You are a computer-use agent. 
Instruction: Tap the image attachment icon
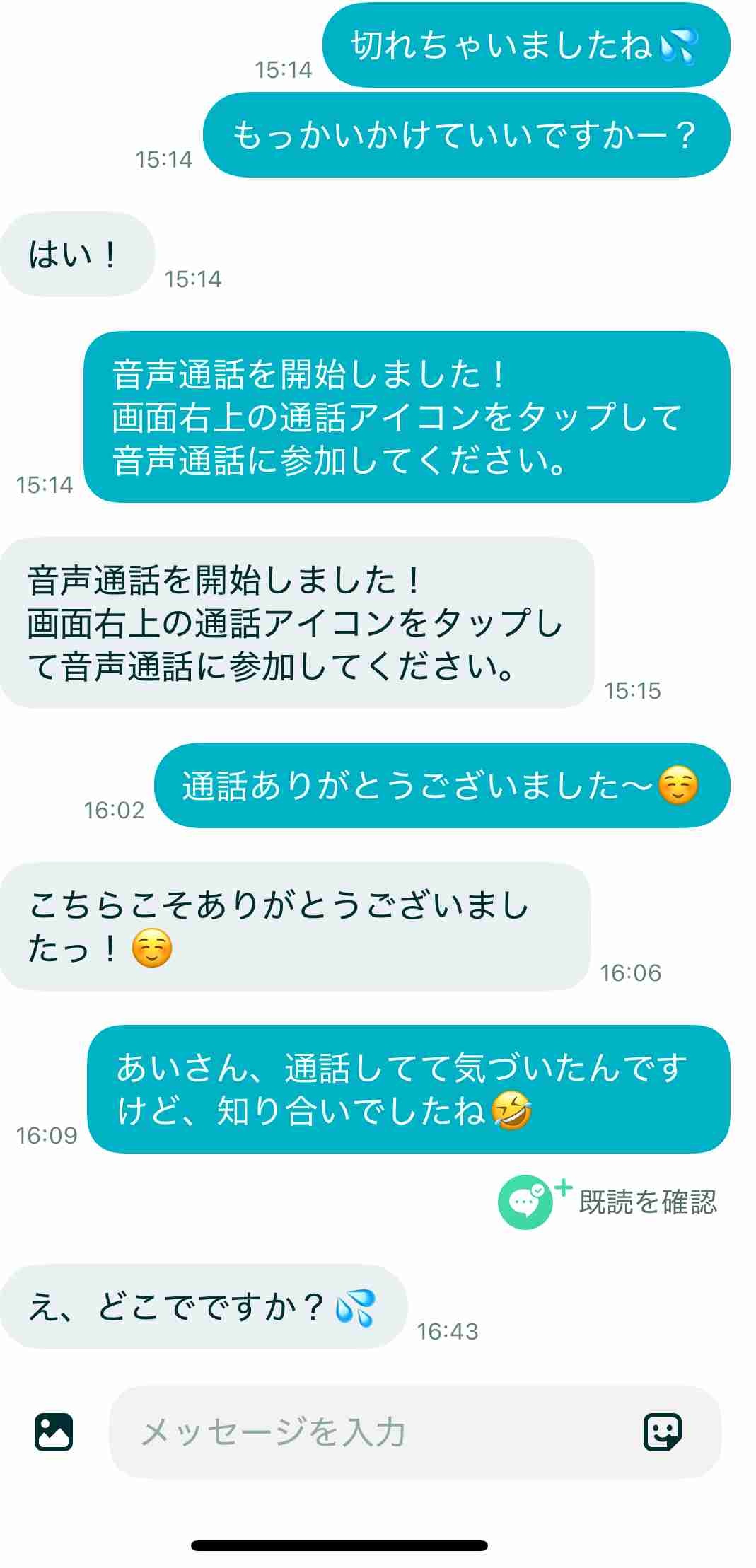(x=54, y=1431)
